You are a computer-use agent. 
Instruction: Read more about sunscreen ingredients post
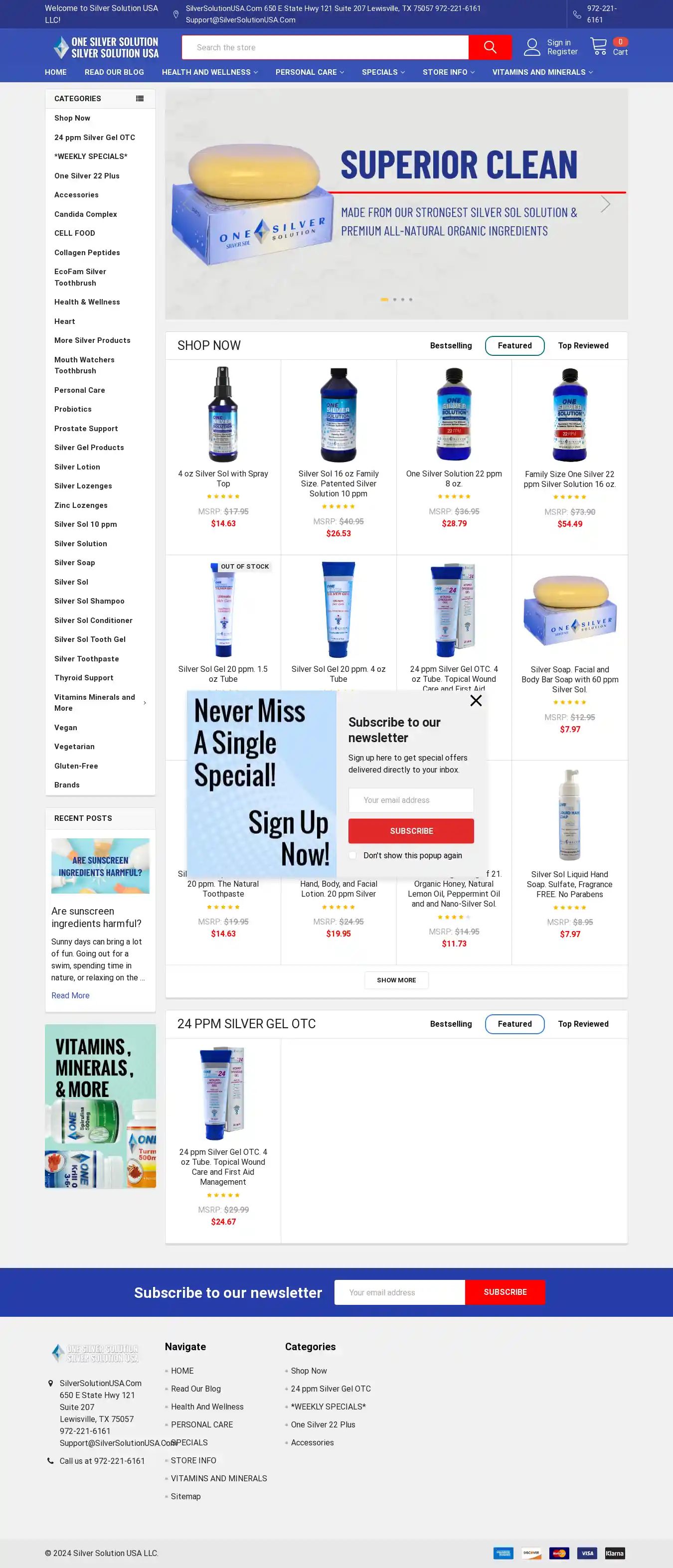click(x=70, y=995)
